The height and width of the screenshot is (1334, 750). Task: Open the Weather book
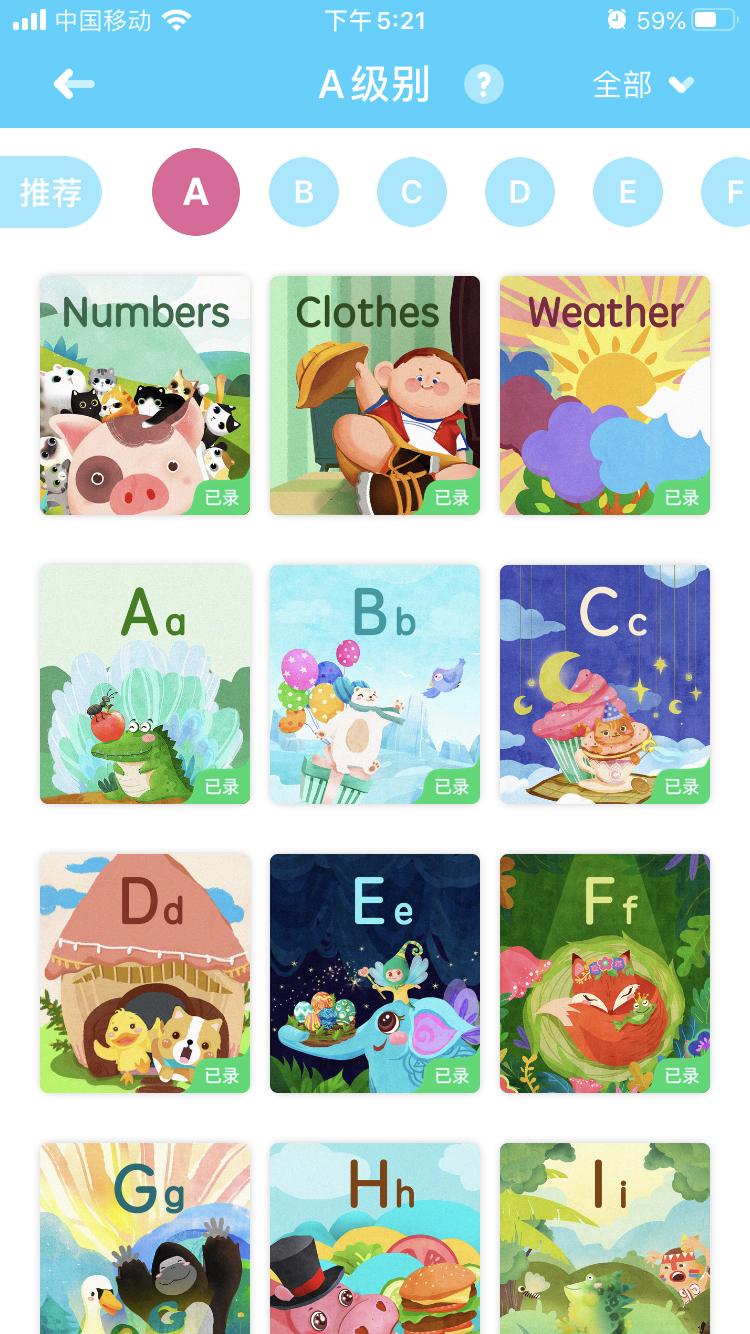pyautogui.click(x=605, y=395)
